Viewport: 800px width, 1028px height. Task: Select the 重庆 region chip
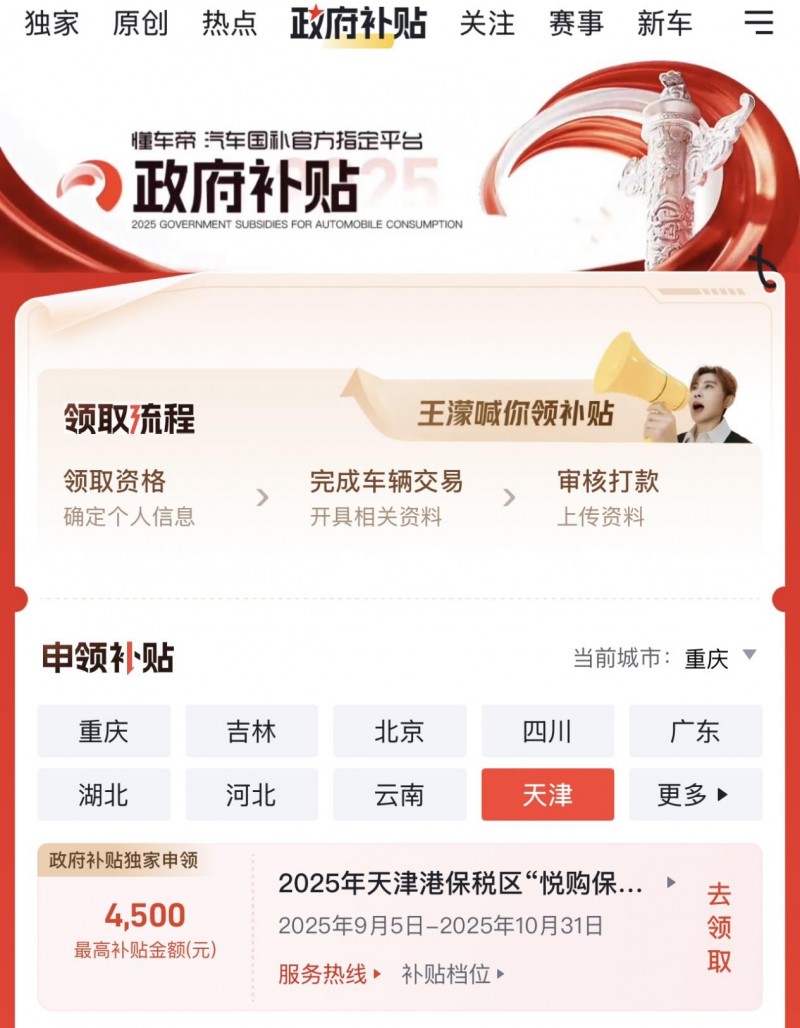pyautogui.click(x=104, y=731)
